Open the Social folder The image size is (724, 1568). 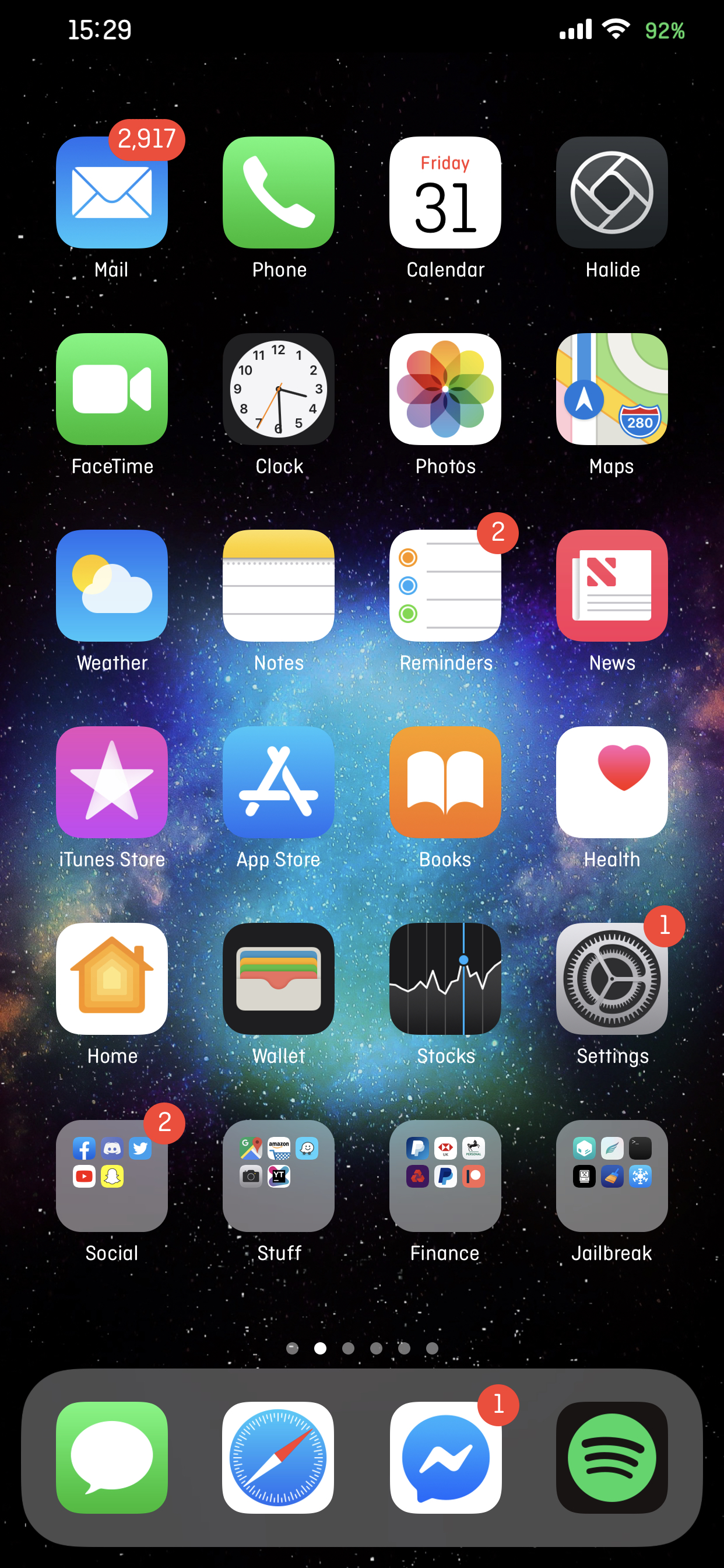pyautogui.click(x=112, y=1175)
